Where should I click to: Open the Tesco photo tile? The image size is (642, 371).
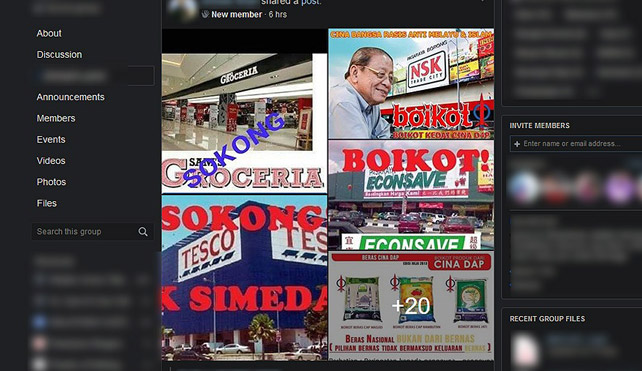point(244,278)
